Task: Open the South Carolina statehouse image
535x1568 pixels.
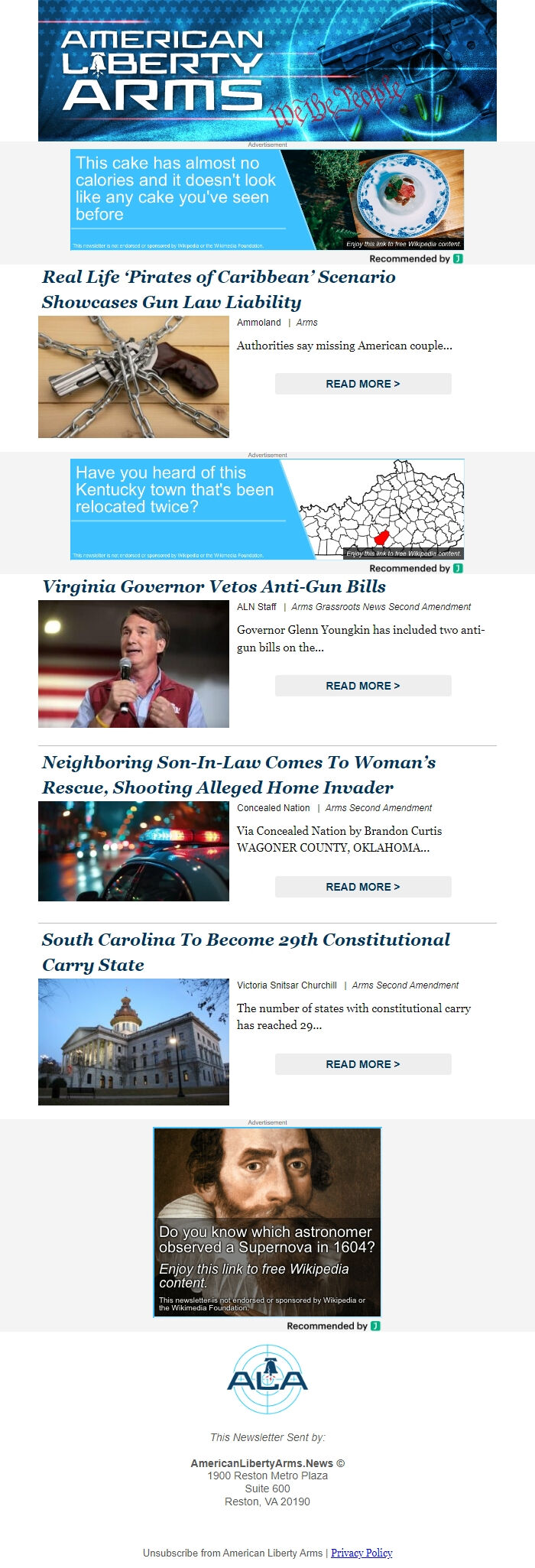Action: (x=134, y=1042)
